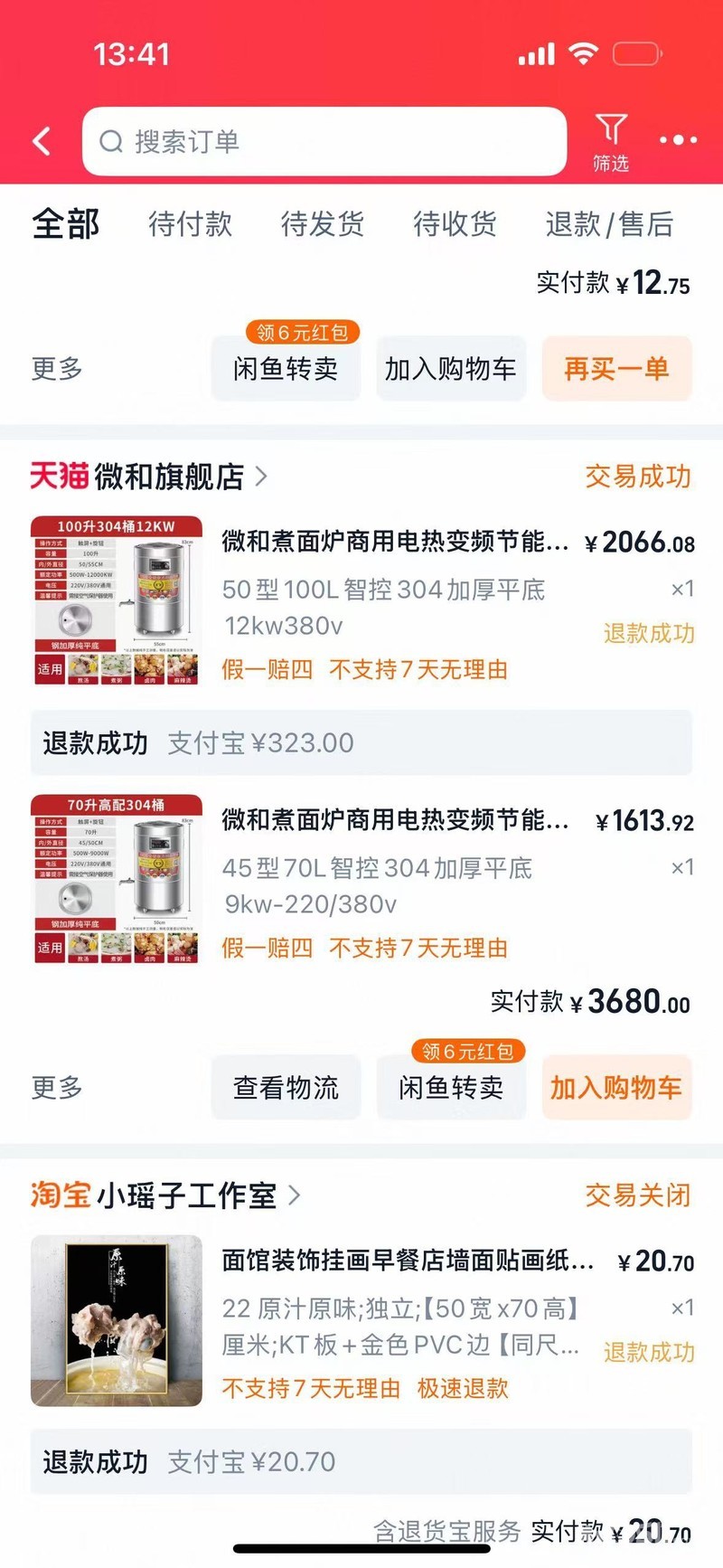Image resolution: width=723 pixels, height=1568 pixels.
Task: Switch to the 待付款 tab
Action: pos(190,223)
